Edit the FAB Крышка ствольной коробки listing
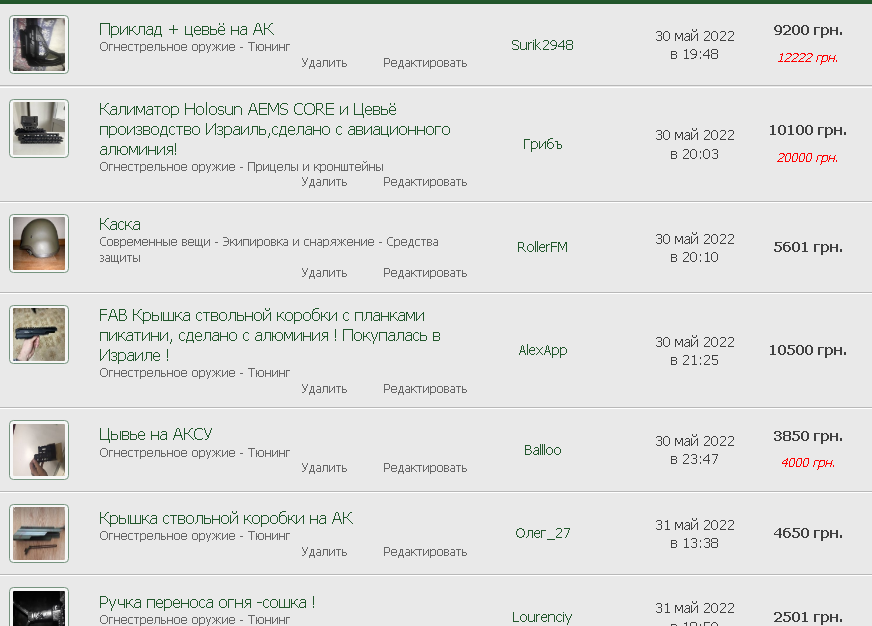The image size is (872, 626). 424,389
